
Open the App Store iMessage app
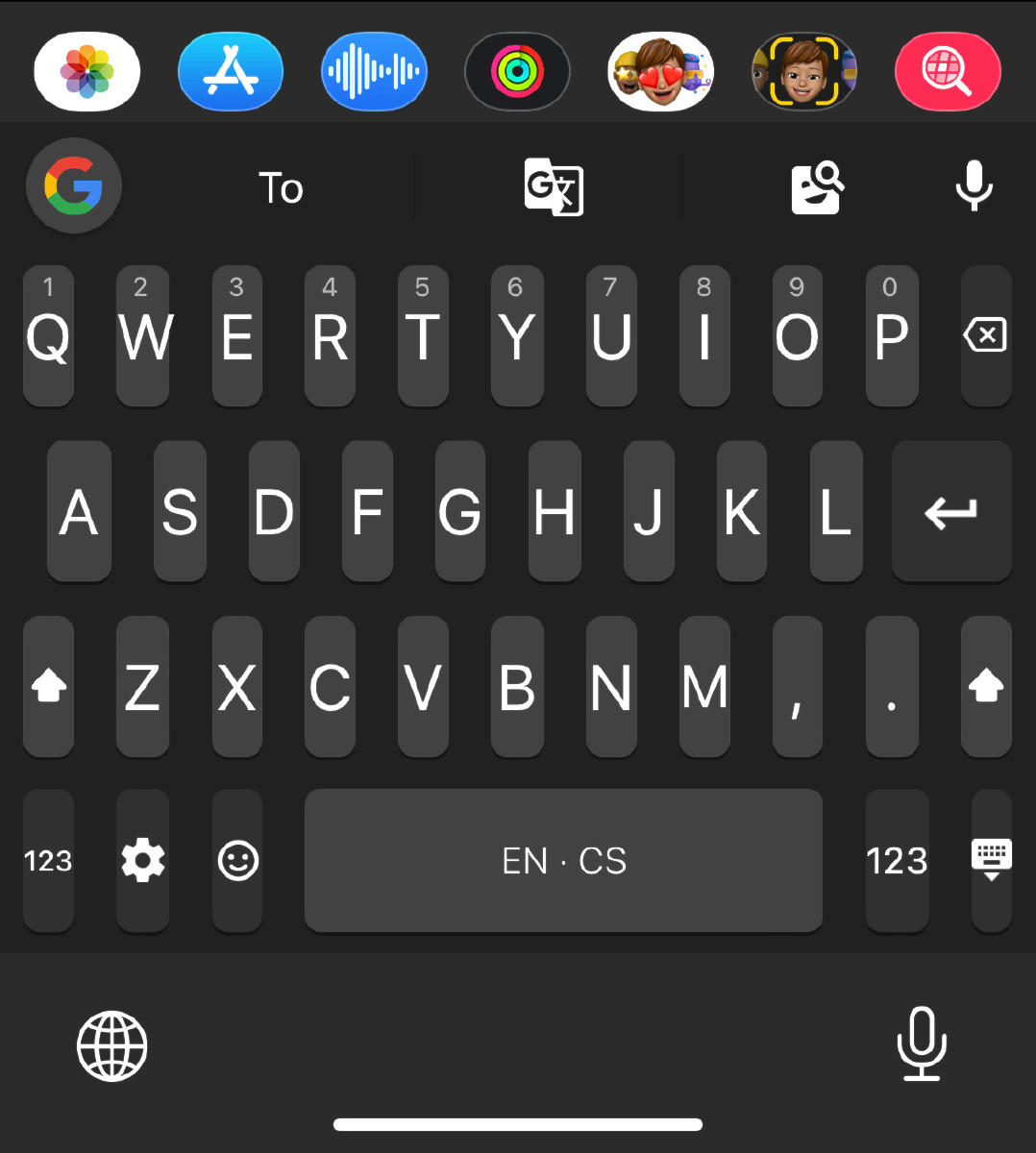[x=231, y=71]
